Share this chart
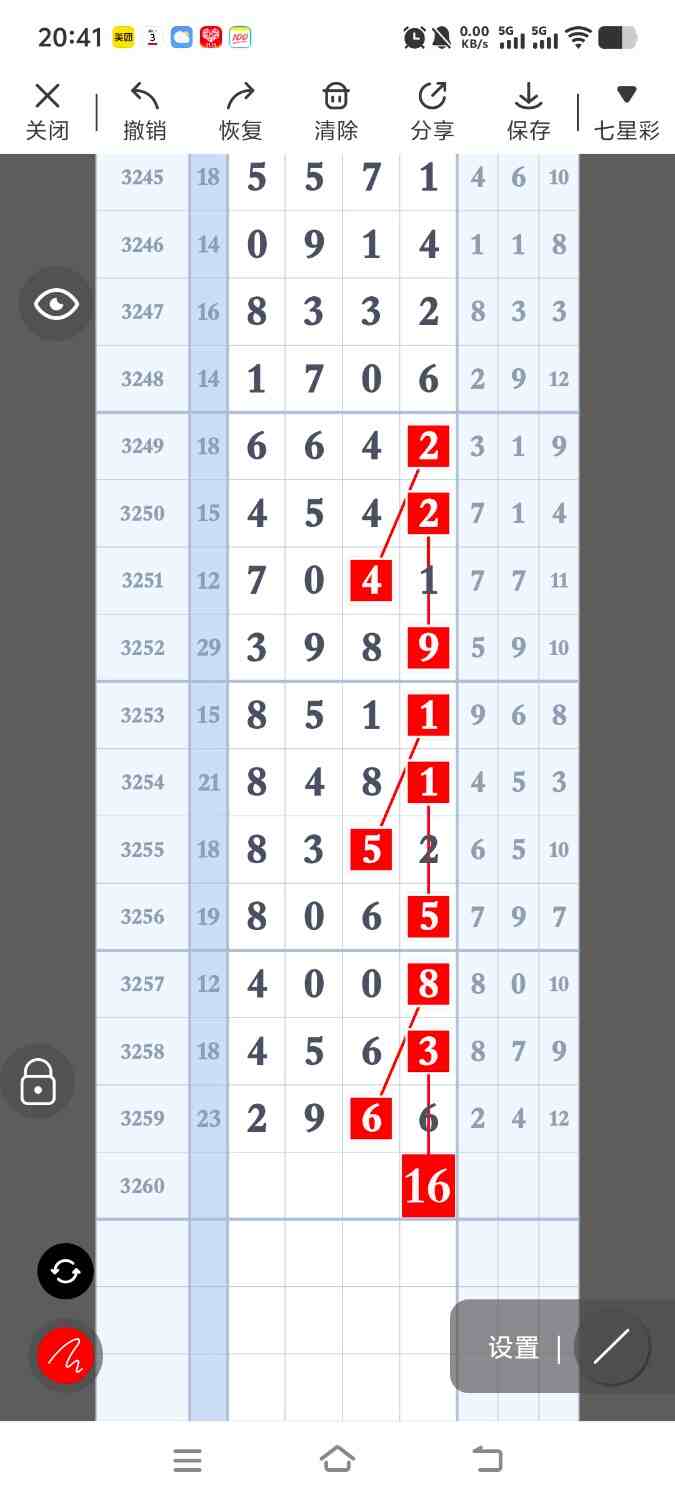675x1500 pixels. pos(432,111)
